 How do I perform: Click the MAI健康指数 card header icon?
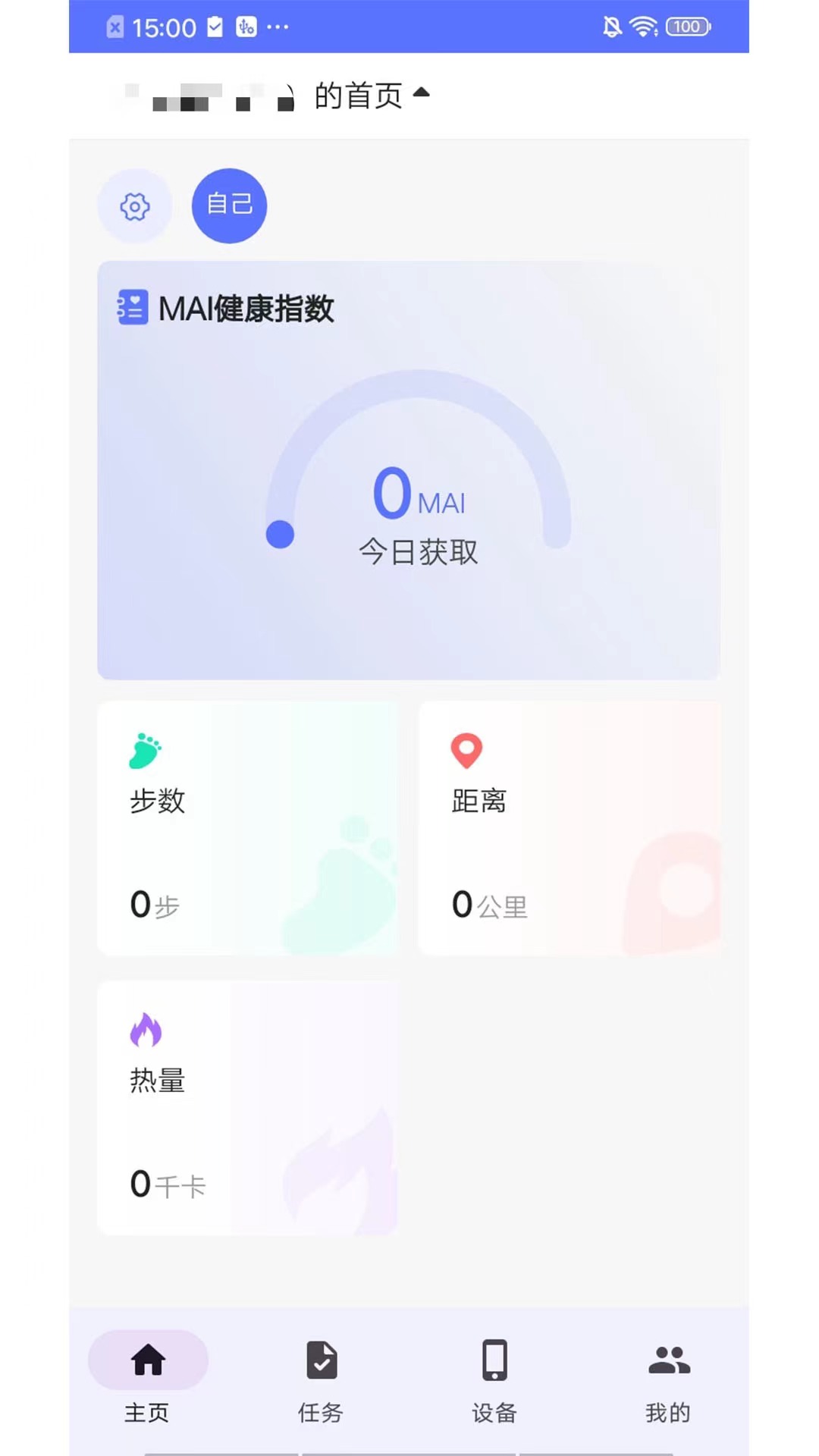point(130,307)
